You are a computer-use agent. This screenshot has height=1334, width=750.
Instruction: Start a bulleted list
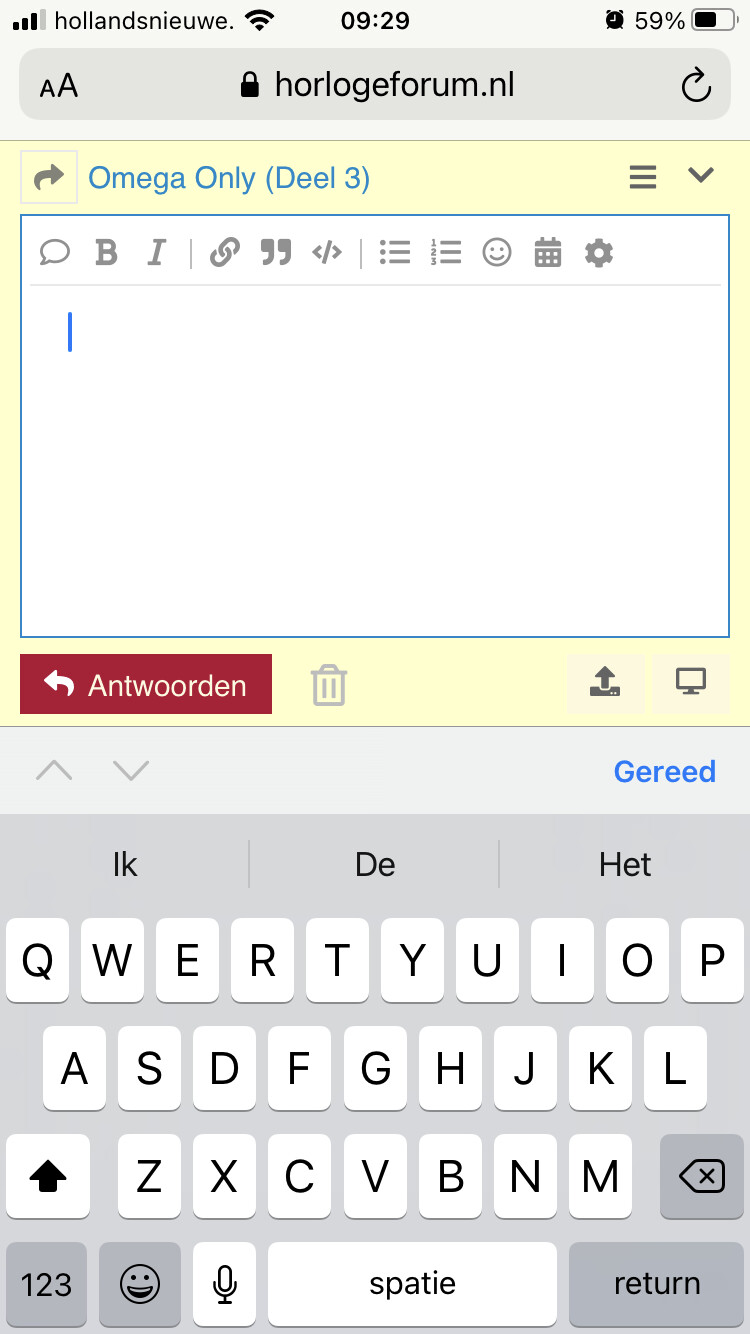click(x=395, y=253)
